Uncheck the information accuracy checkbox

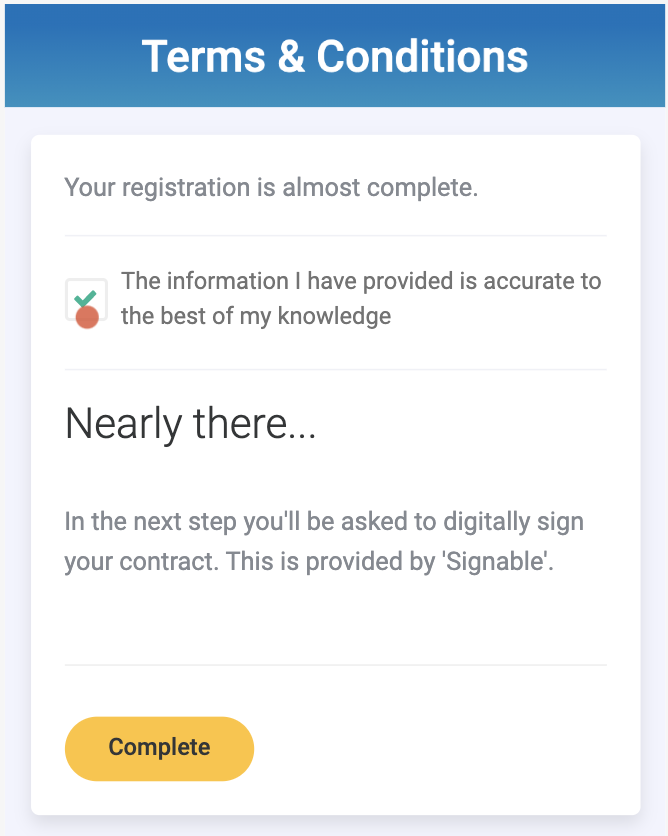click(x=86, y=300)
